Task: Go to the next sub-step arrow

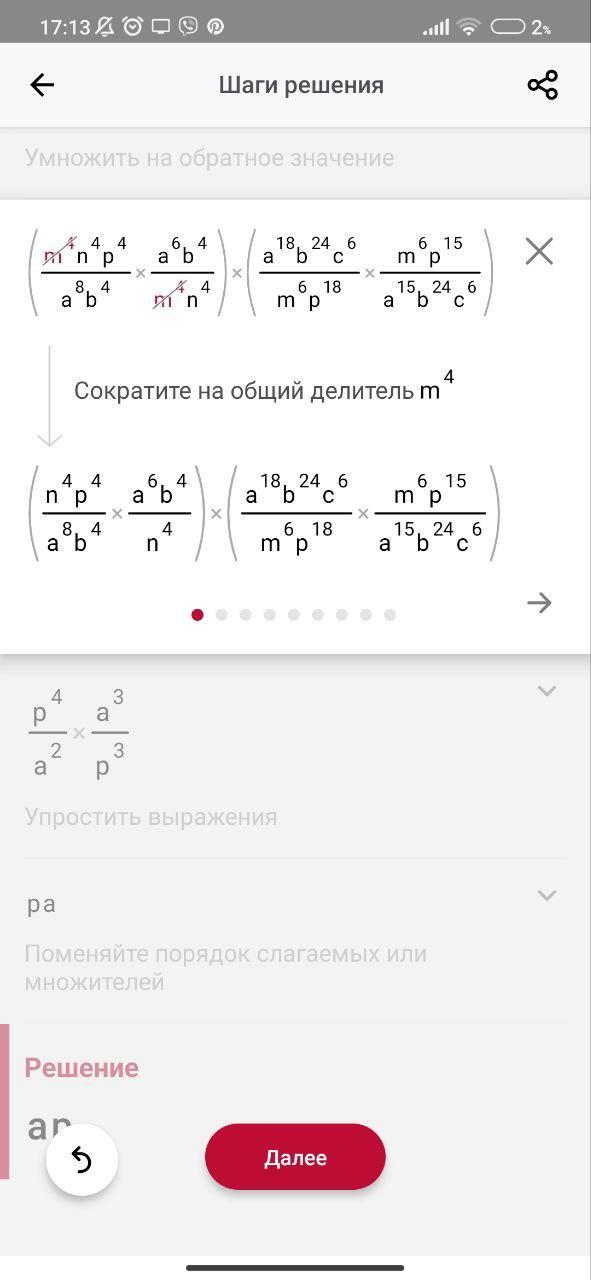Action: (x=539, y=602)
